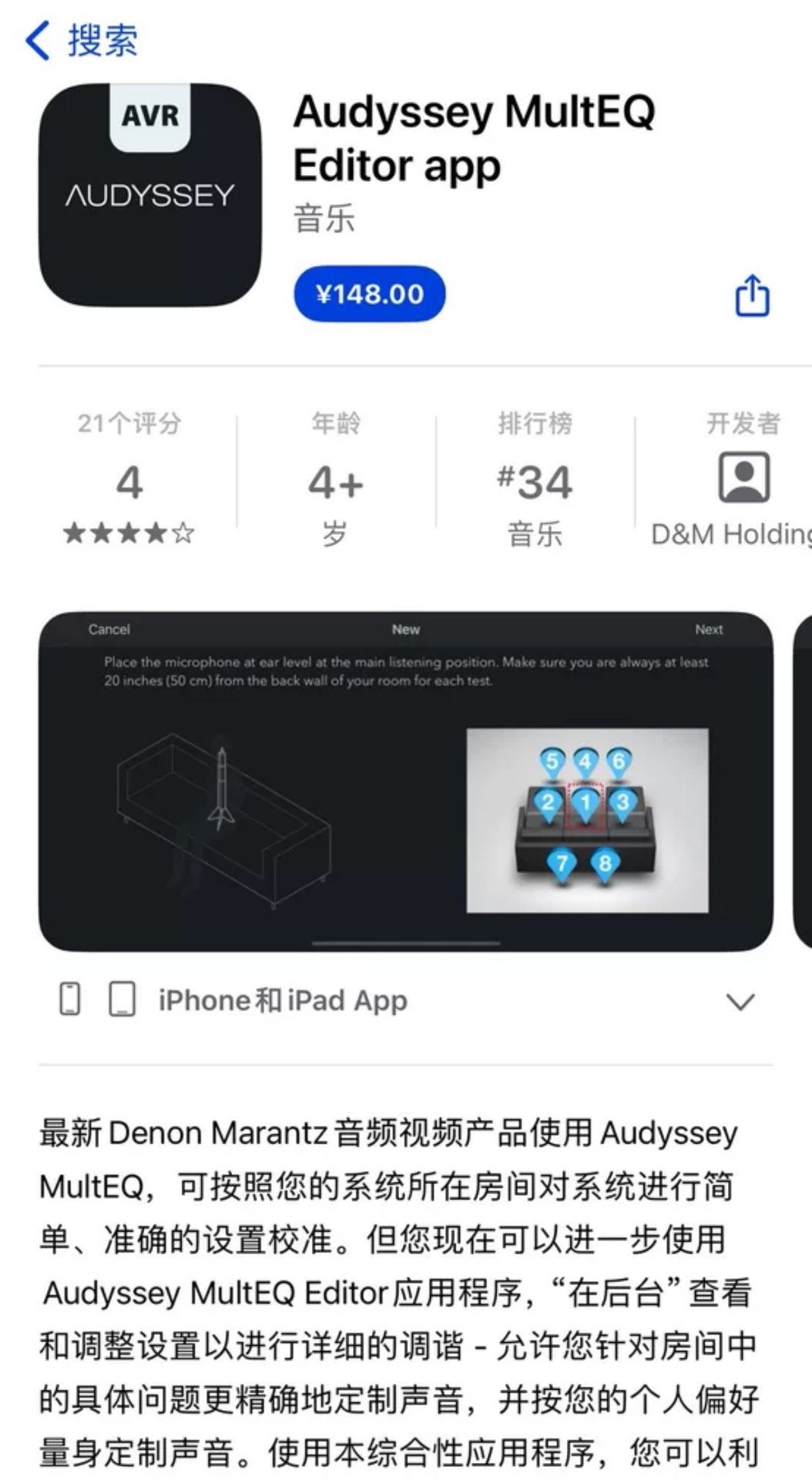Expand the iPhone和iPad App compatibility row

point(740,1001)
